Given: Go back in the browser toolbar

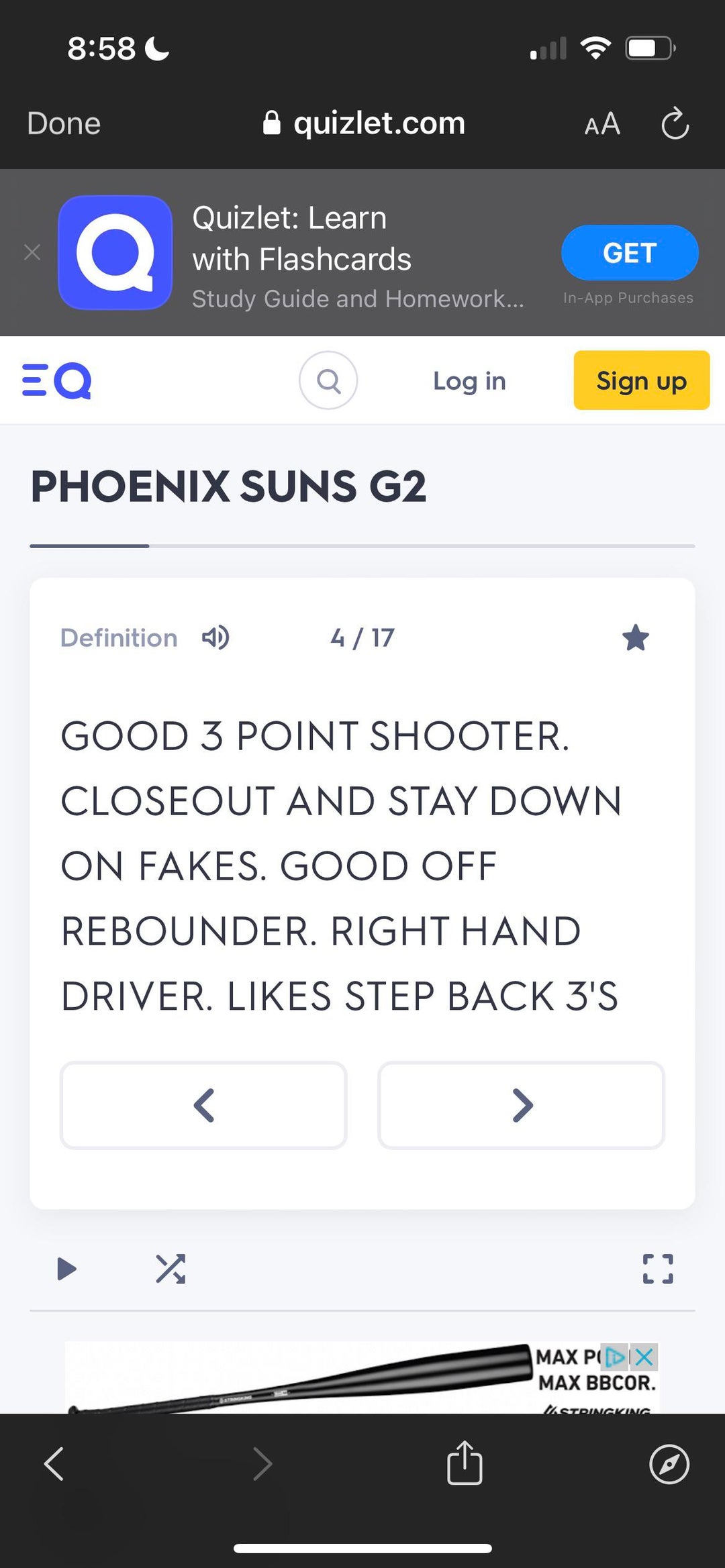Looking at the screenshot, I should pos(54,1463).
